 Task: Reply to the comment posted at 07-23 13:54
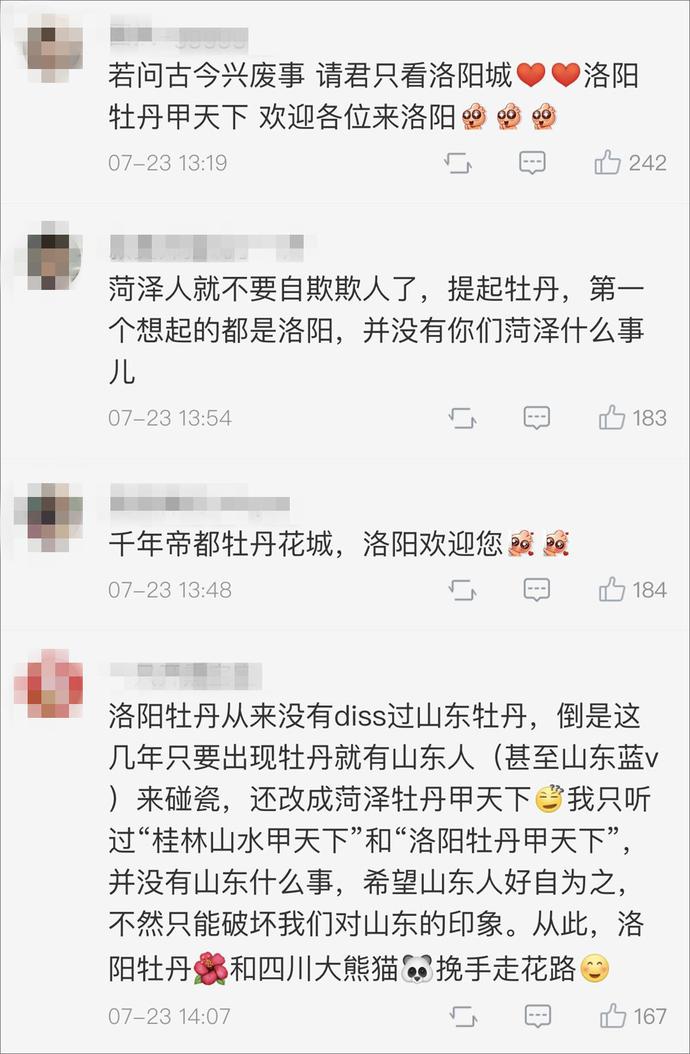pyautogui.click(x=537, y=417)
